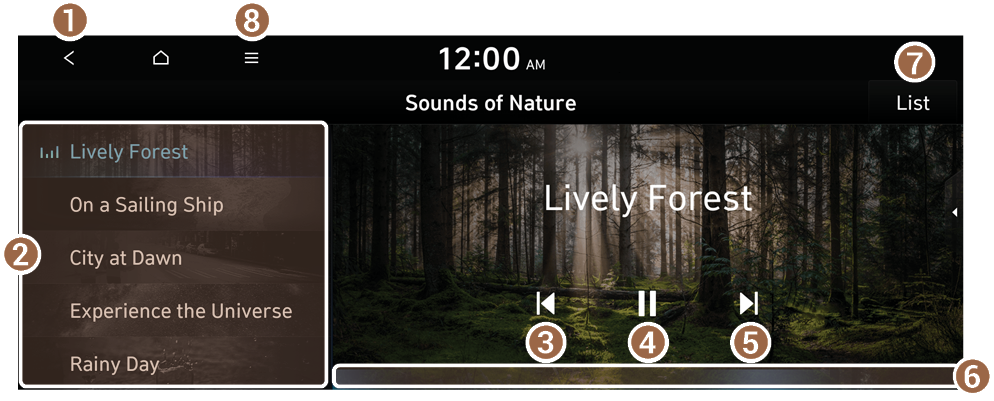
Task: Pause the current playback
Action: click(x=647, y=303)
